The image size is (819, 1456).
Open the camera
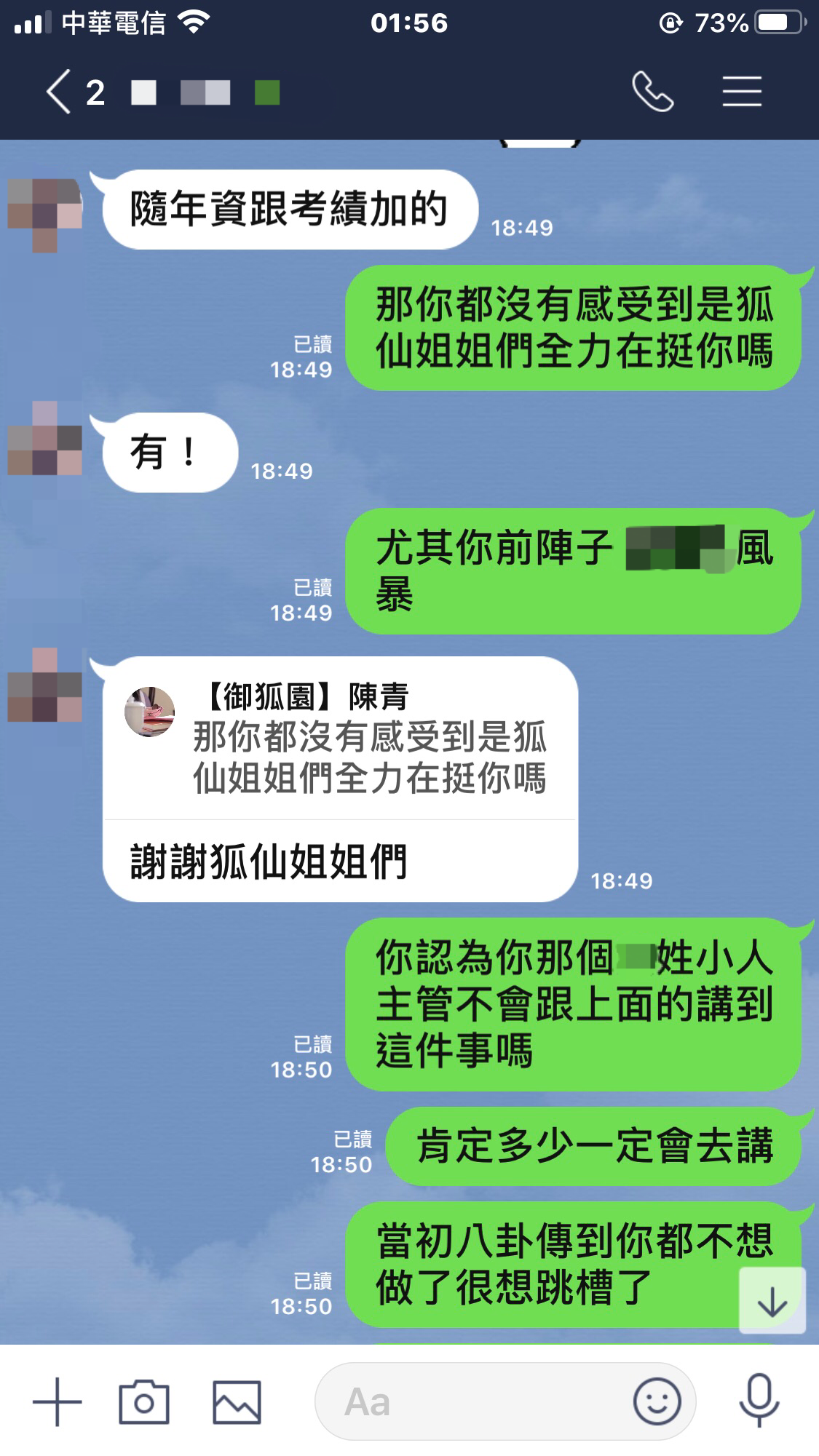(x=144, y=1401)
